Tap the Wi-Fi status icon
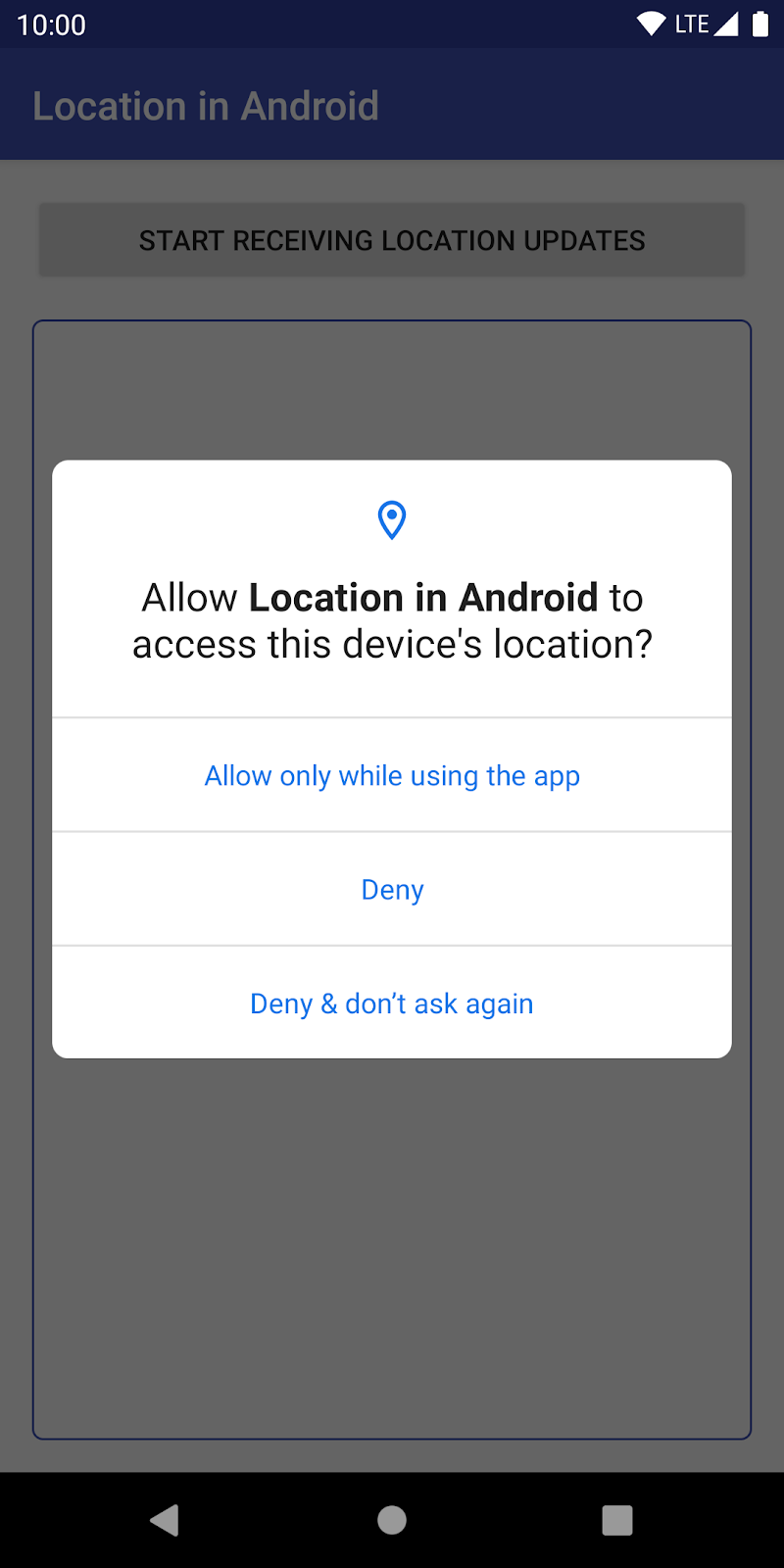Image resolution: width=784 pixels, height=1568 pixels. (651, 24)
